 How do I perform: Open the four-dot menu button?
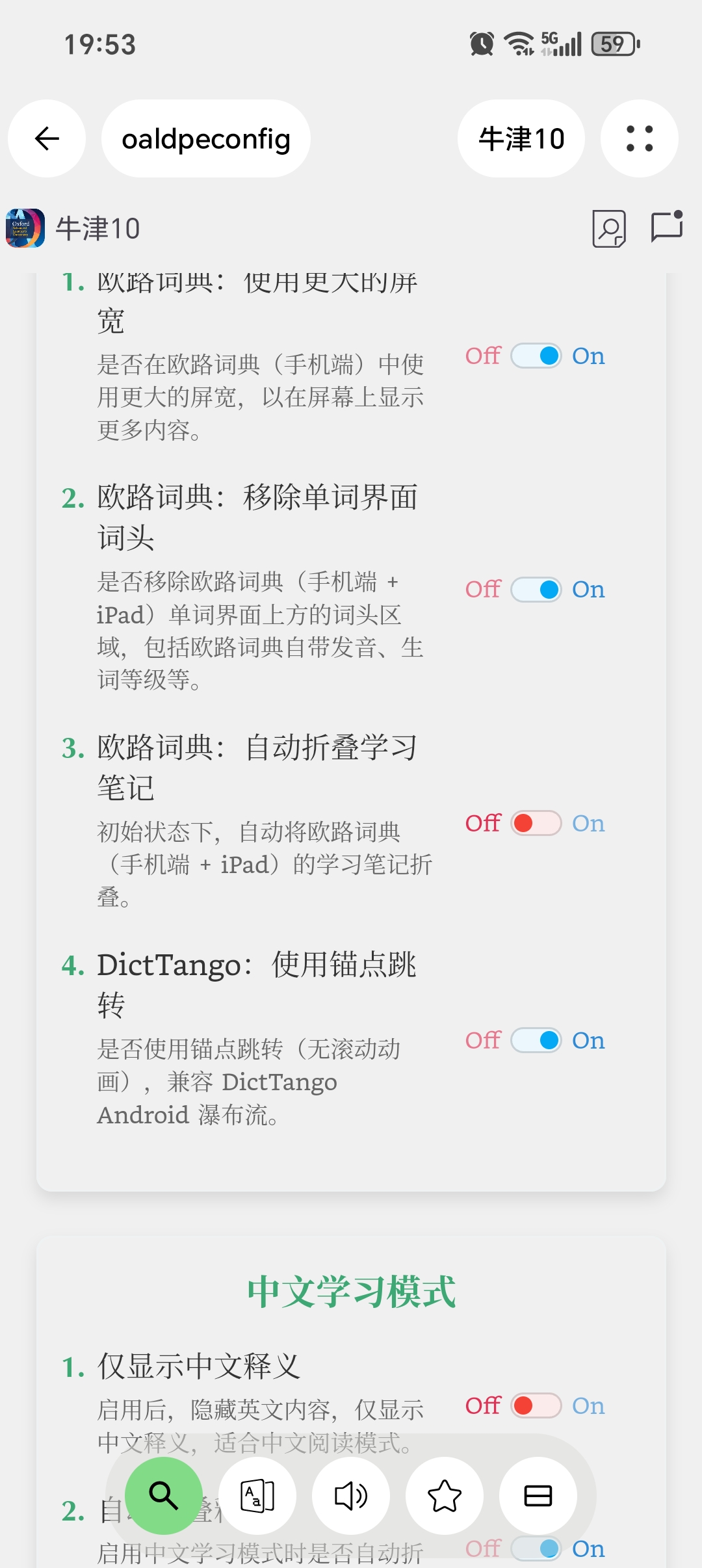click(639, 138)
